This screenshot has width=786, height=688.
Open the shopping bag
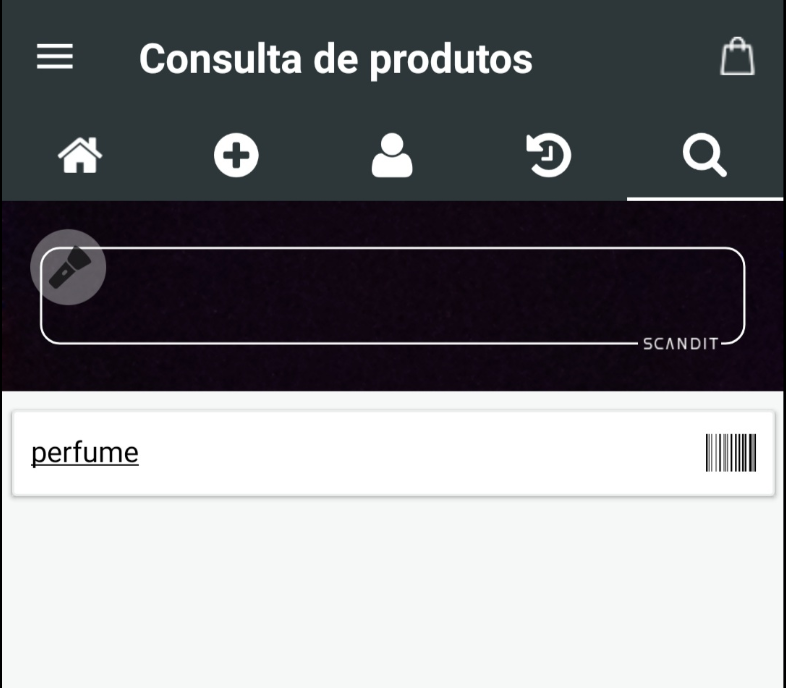point(737,57)
